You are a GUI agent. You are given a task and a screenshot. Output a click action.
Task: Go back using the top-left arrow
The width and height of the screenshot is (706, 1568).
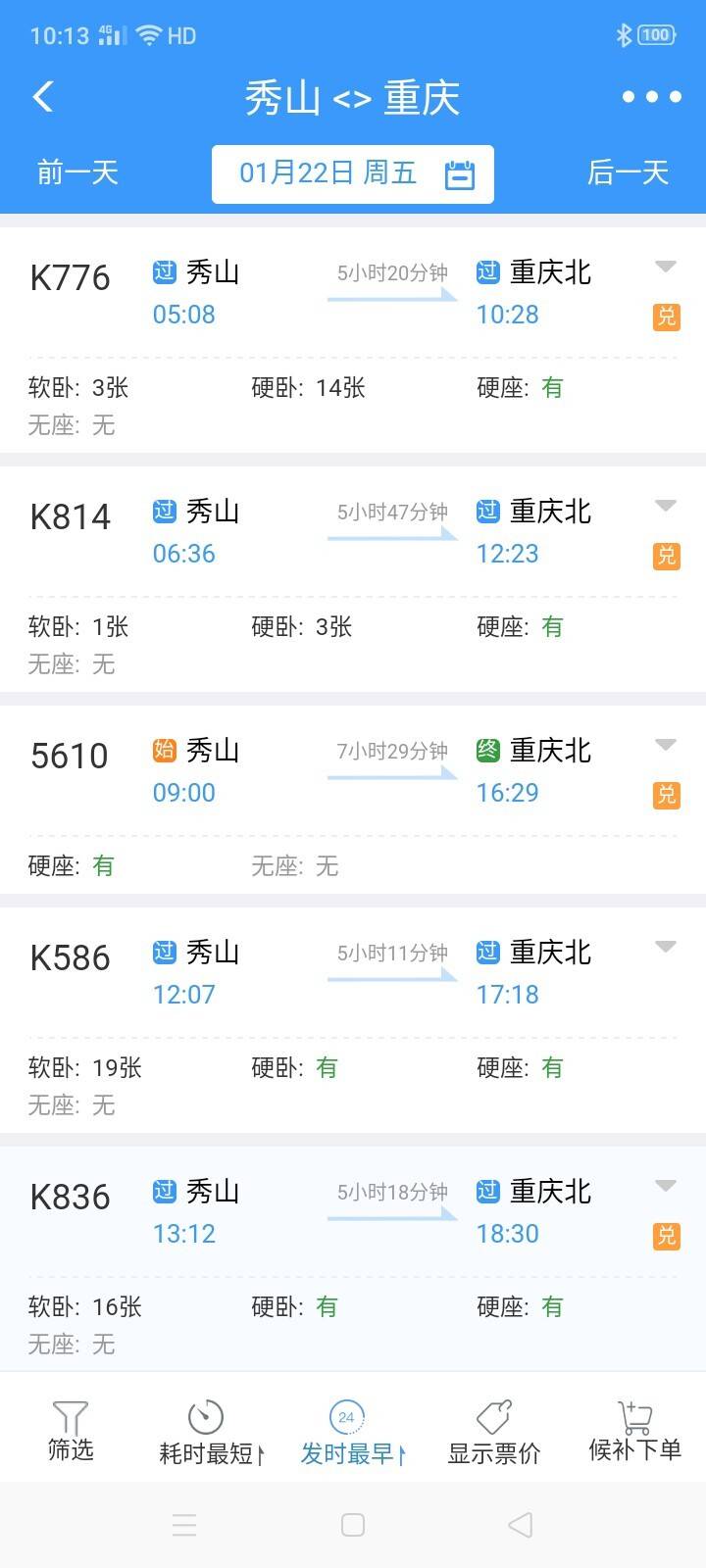click(x=43, y=97)
